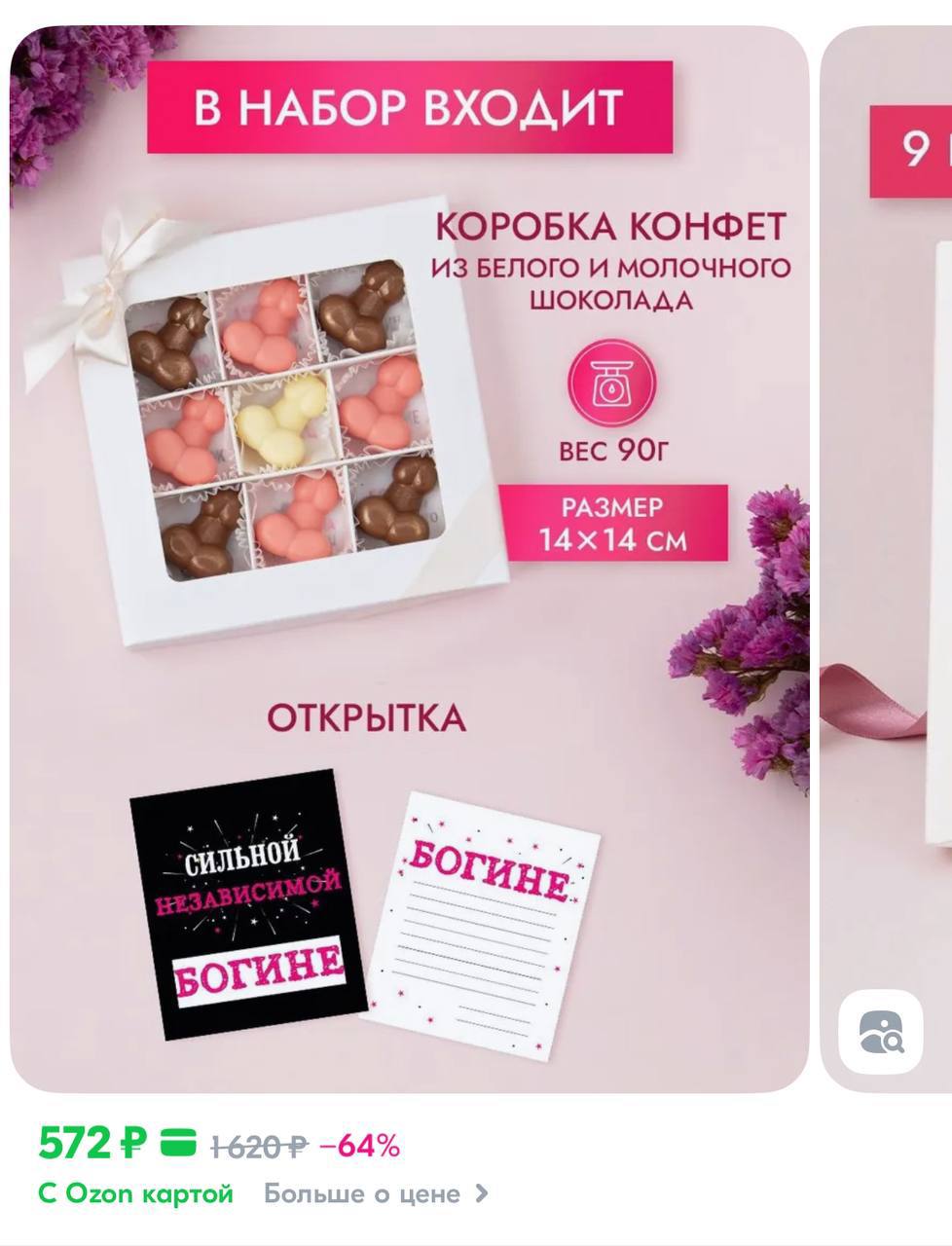This screenshot has width=952, height=1246.
Task: Open 'Больше о цене' details
Action: coord(375,1193)
